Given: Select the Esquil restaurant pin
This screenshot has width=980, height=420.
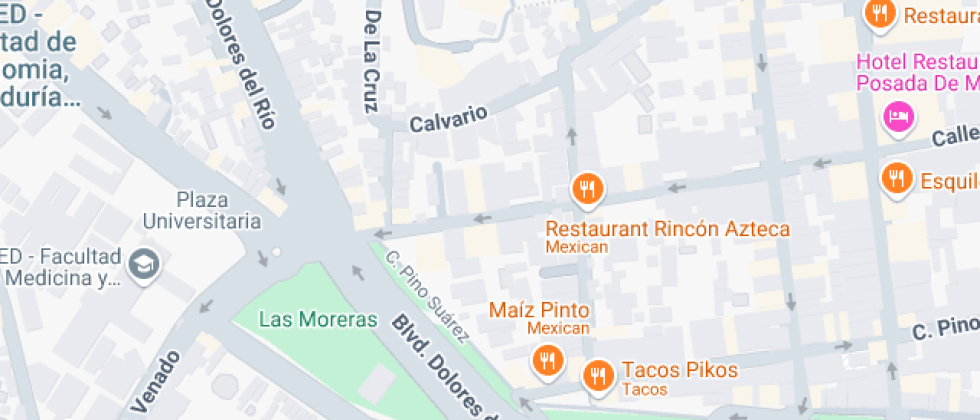Looking at the screenshot, I should pos(897,178).
